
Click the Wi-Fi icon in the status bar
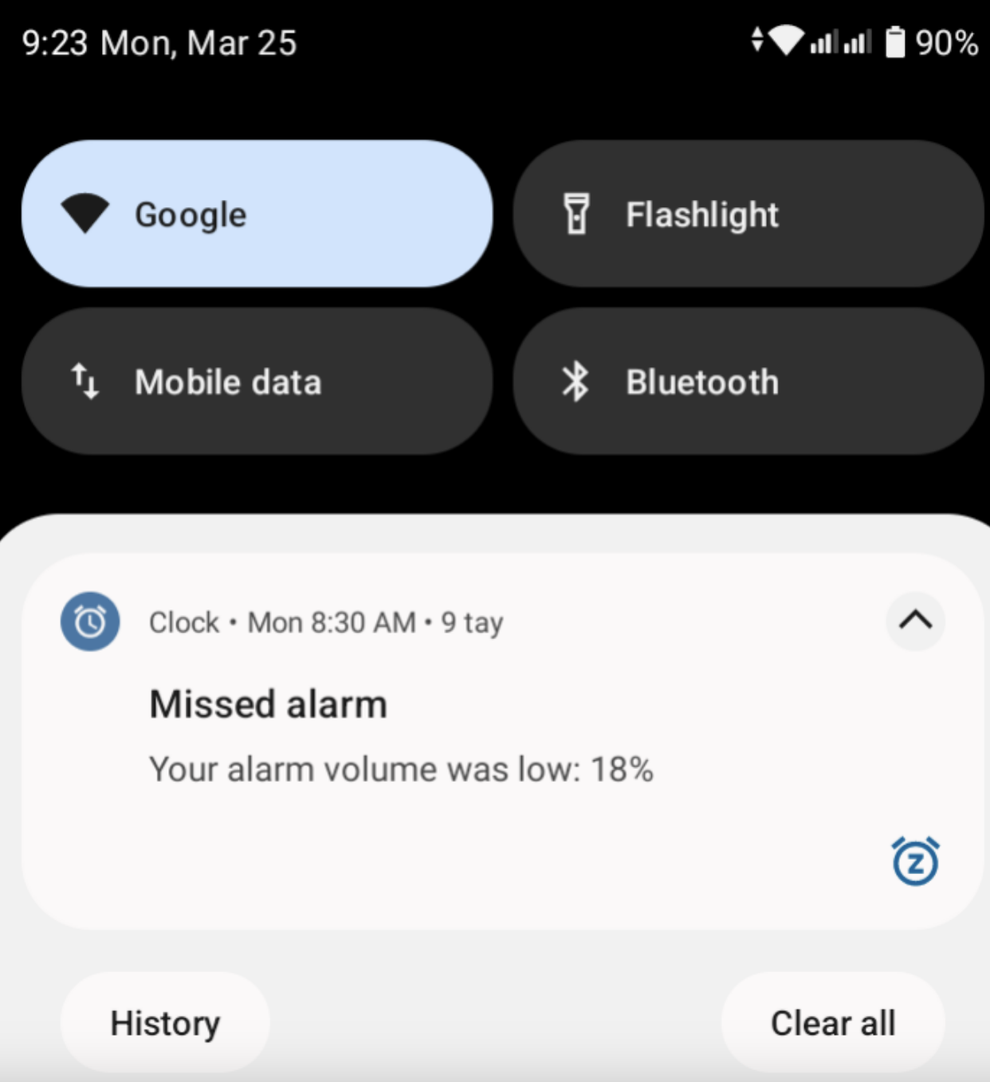point(785,42)
